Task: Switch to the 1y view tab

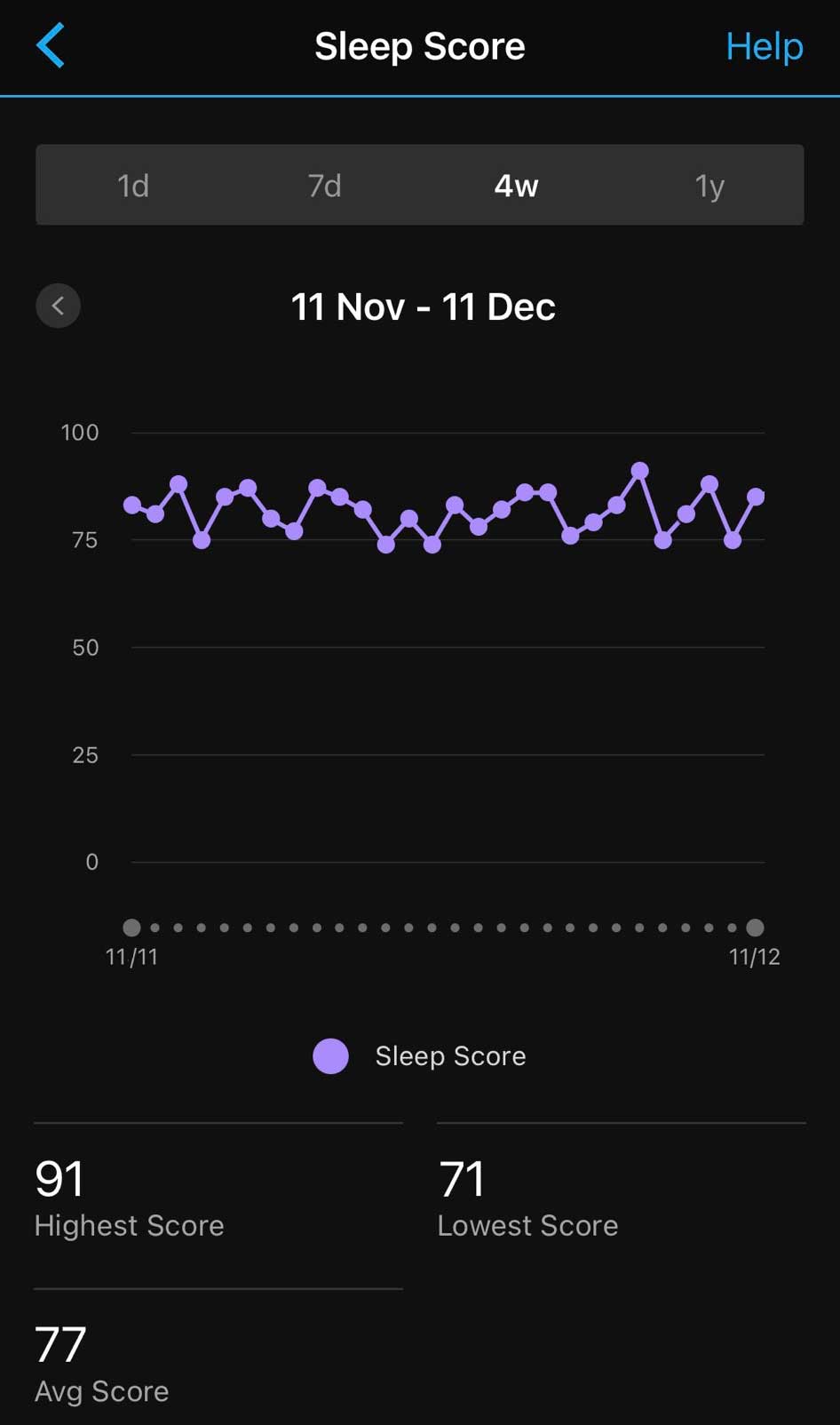Action: tap(709, 186)
